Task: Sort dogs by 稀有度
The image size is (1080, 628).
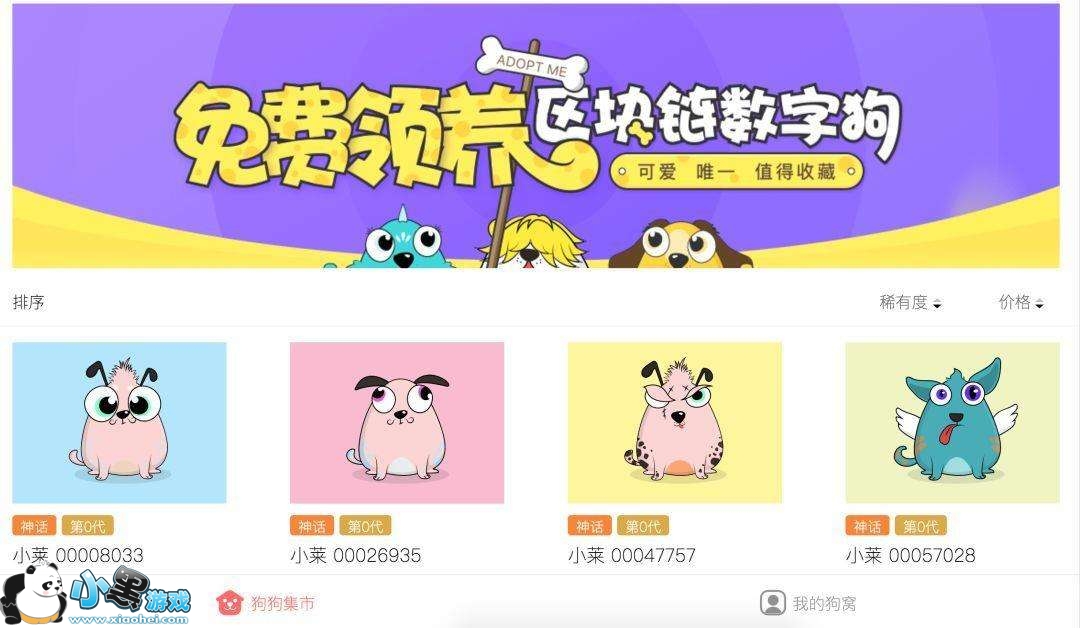Action: (909, 302)
